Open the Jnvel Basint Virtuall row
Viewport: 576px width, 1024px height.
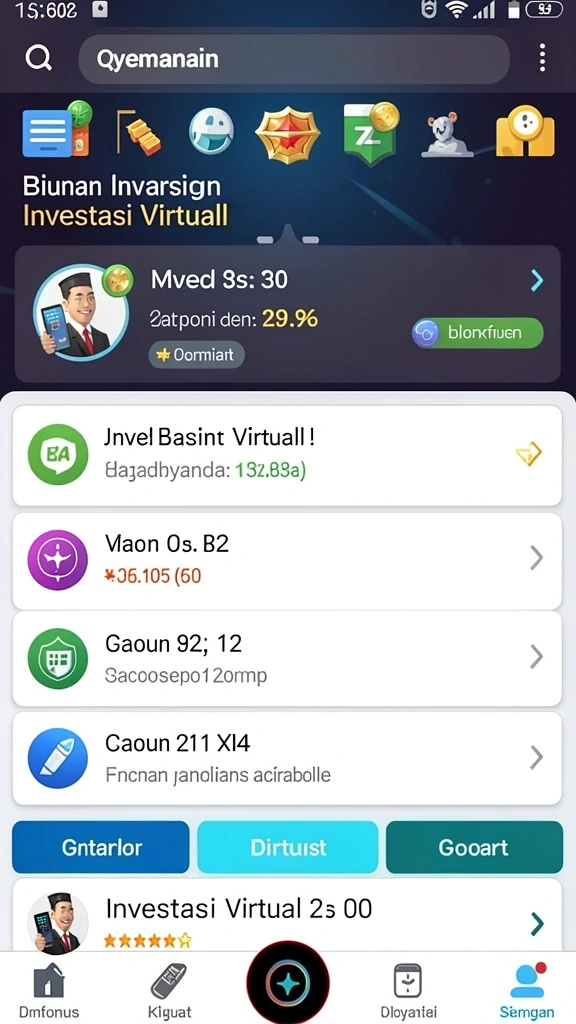[287, 455]
